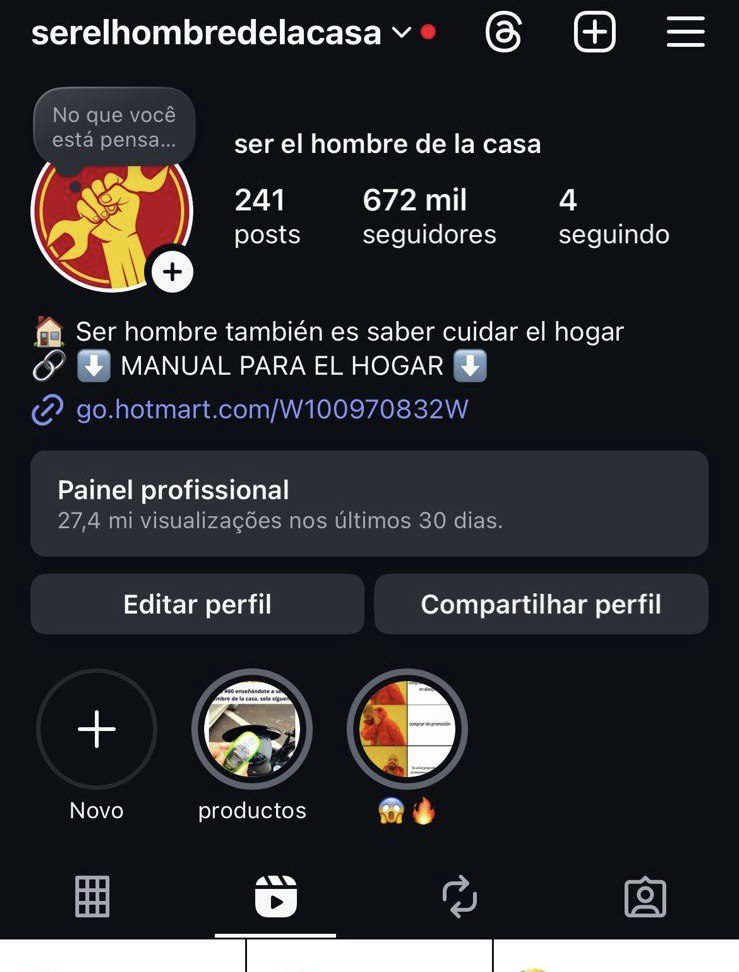Switch to the tagged photos tab
The height and width of the screenshot is (972, 739).
pos(645,897)
